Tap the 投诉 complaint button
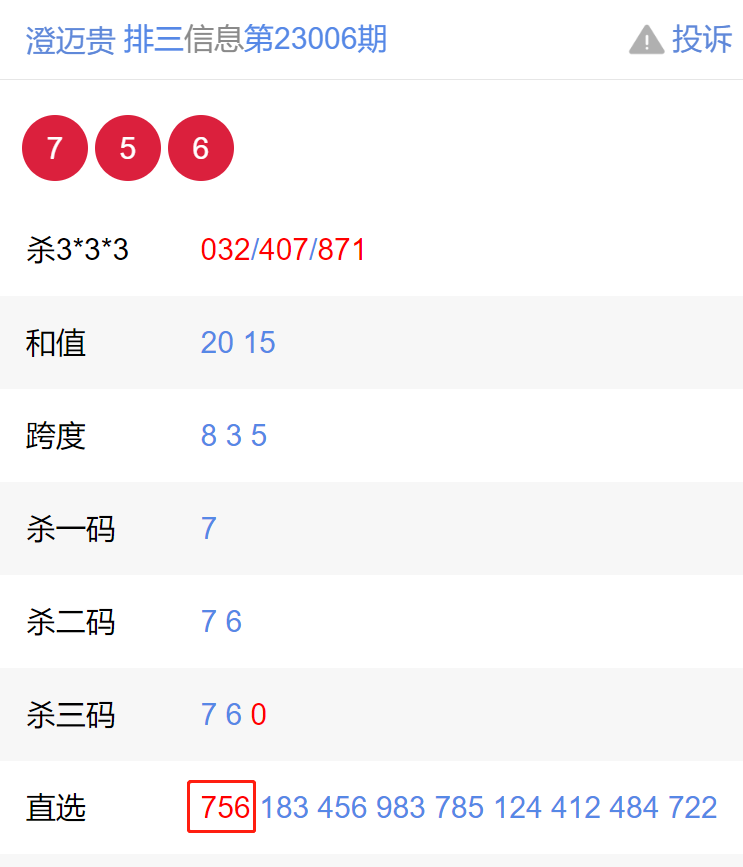 [x=681, y=40]
